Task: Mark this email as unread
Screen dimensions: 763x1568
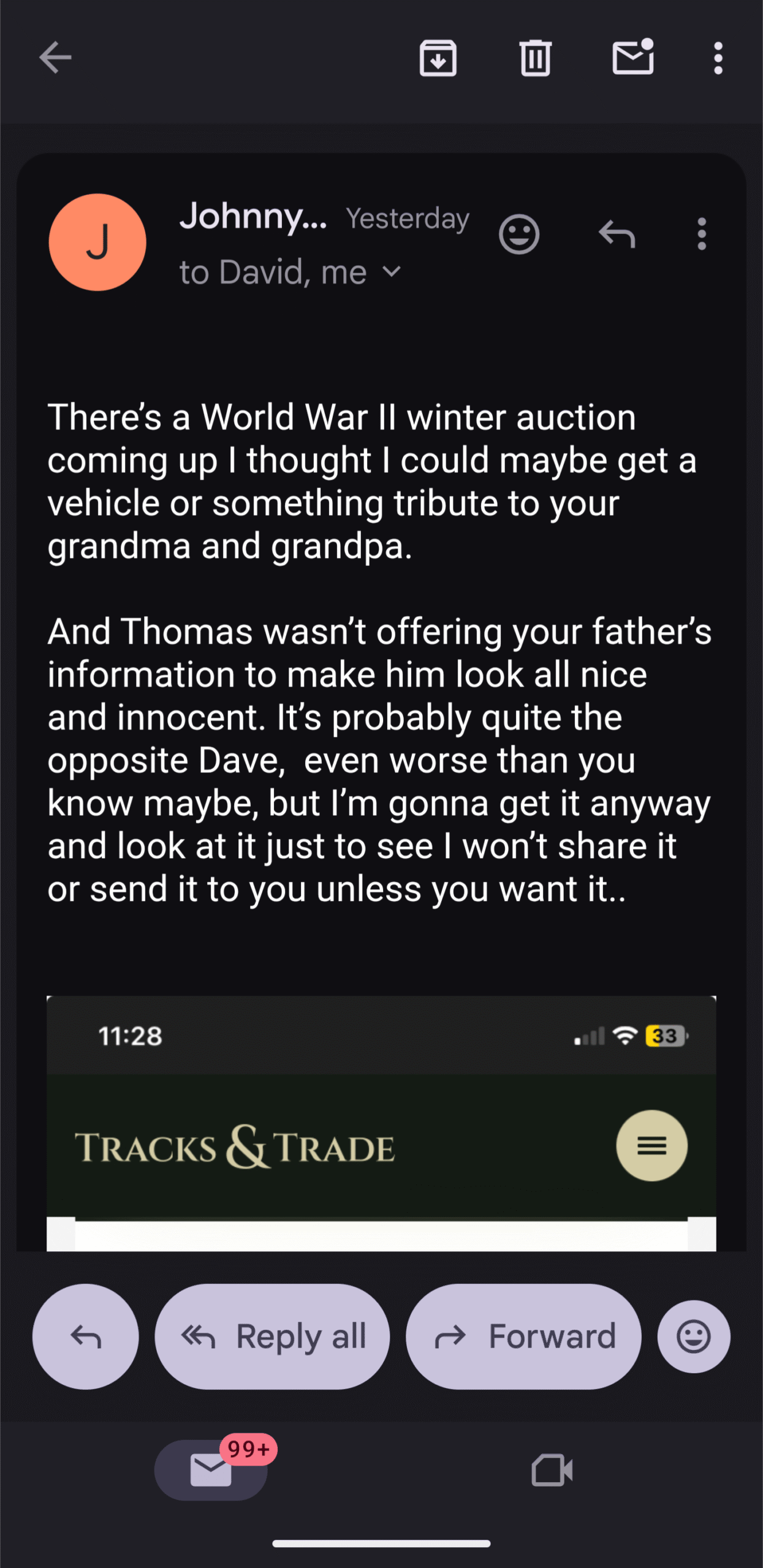Action: pyautogui.click(x=633, y=58)
